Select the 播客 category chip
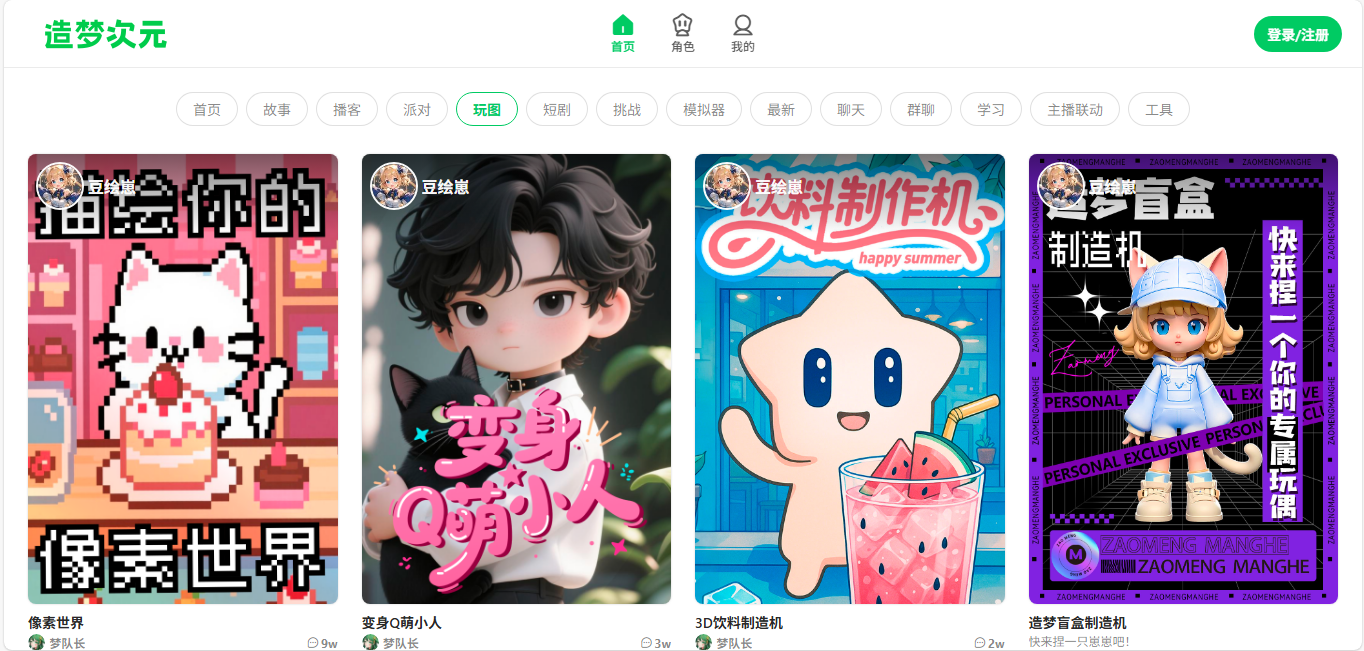 pyautogui.click(x=347, y=110)
